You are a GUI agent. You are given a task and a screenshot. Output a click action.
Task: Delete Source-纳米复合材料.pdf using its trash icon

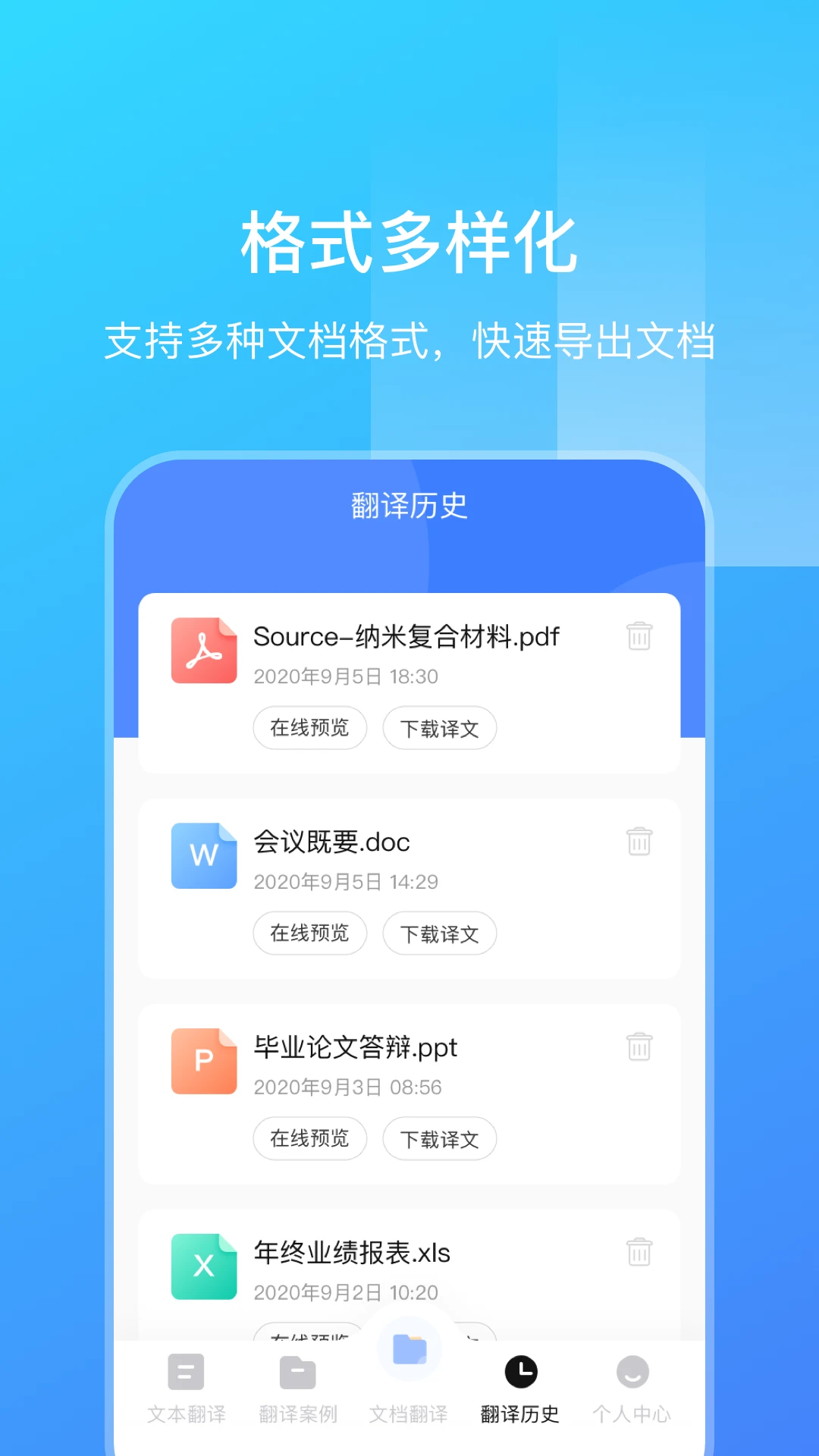click(639, 637)
